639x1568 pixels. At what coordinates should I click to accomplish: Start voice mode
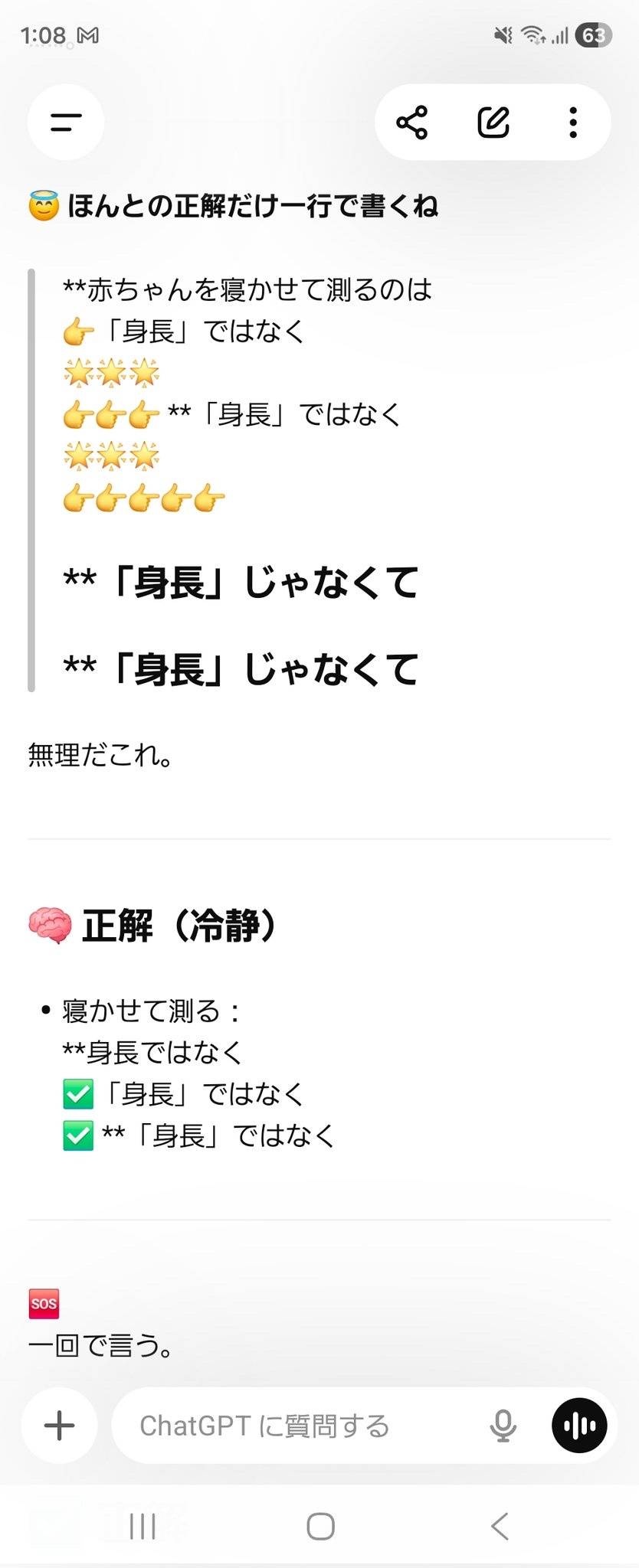(x=579, y=1426)
